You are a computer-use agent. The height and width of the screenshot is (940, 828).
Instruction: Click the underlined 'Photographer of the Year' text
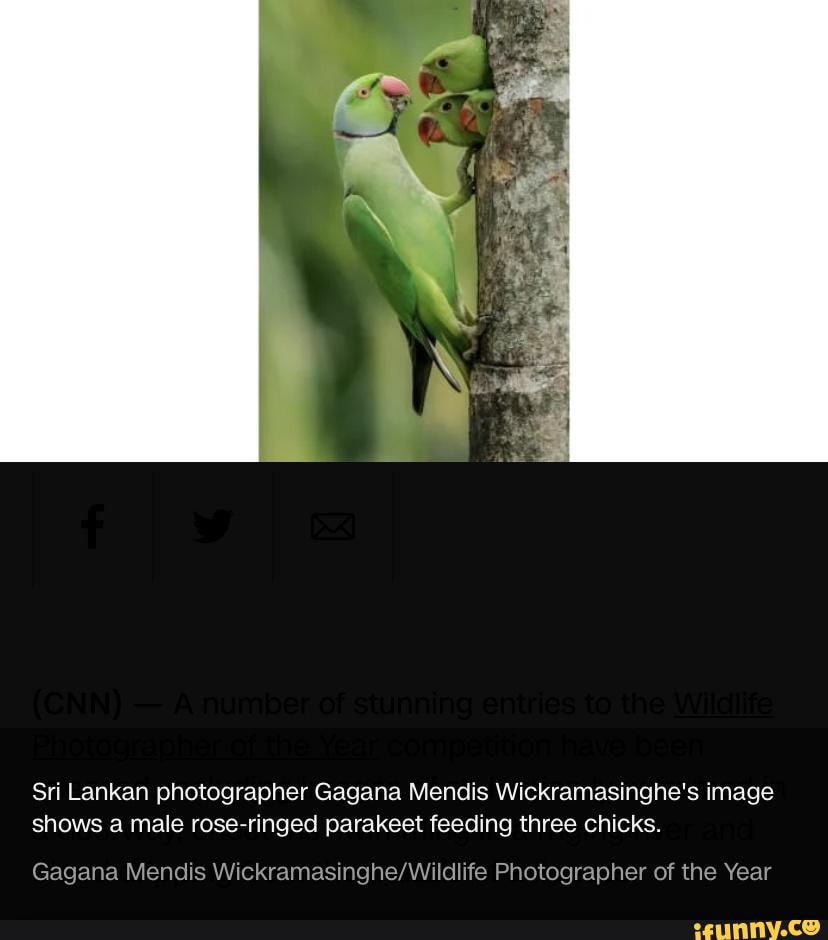204,745
